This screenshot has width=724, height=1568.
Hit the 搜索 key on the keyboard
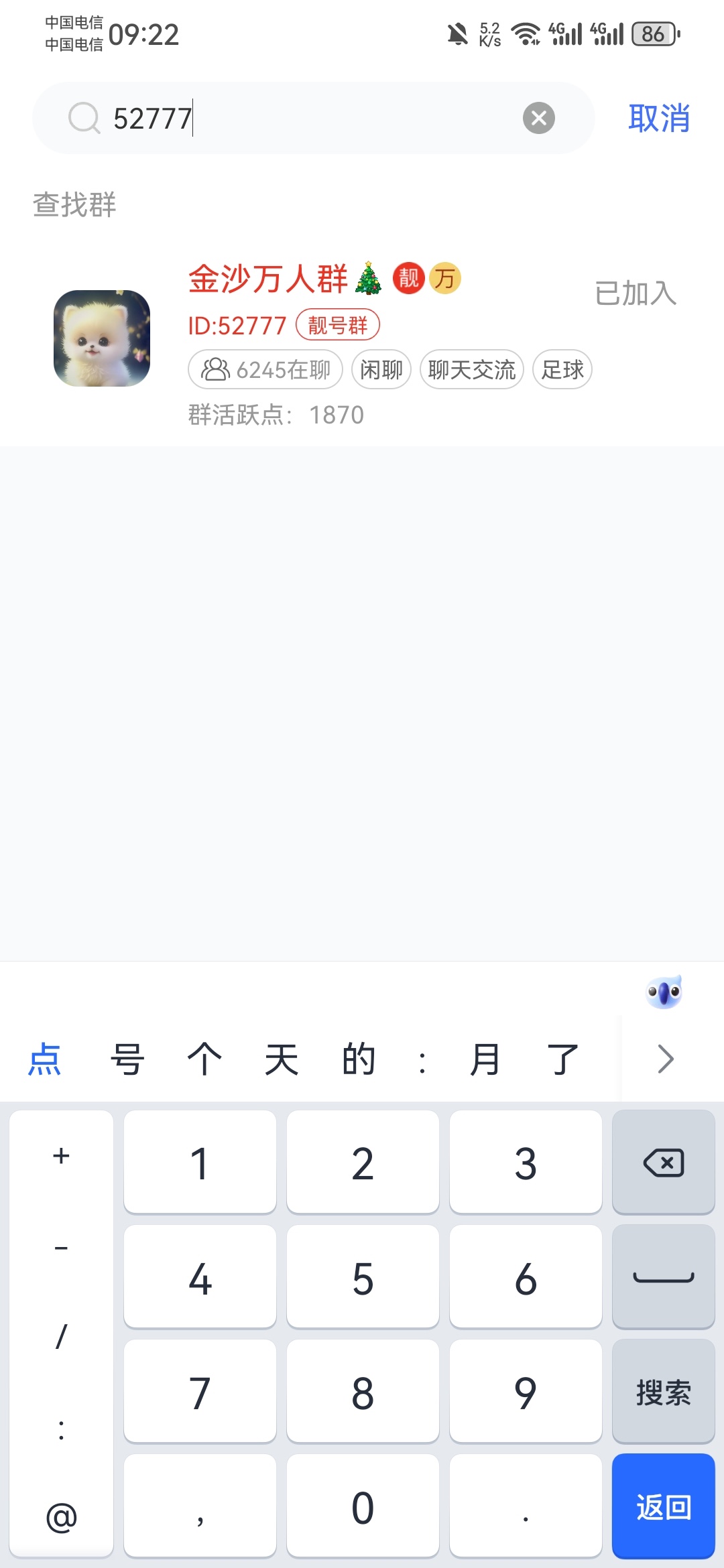click(663, 1392)
